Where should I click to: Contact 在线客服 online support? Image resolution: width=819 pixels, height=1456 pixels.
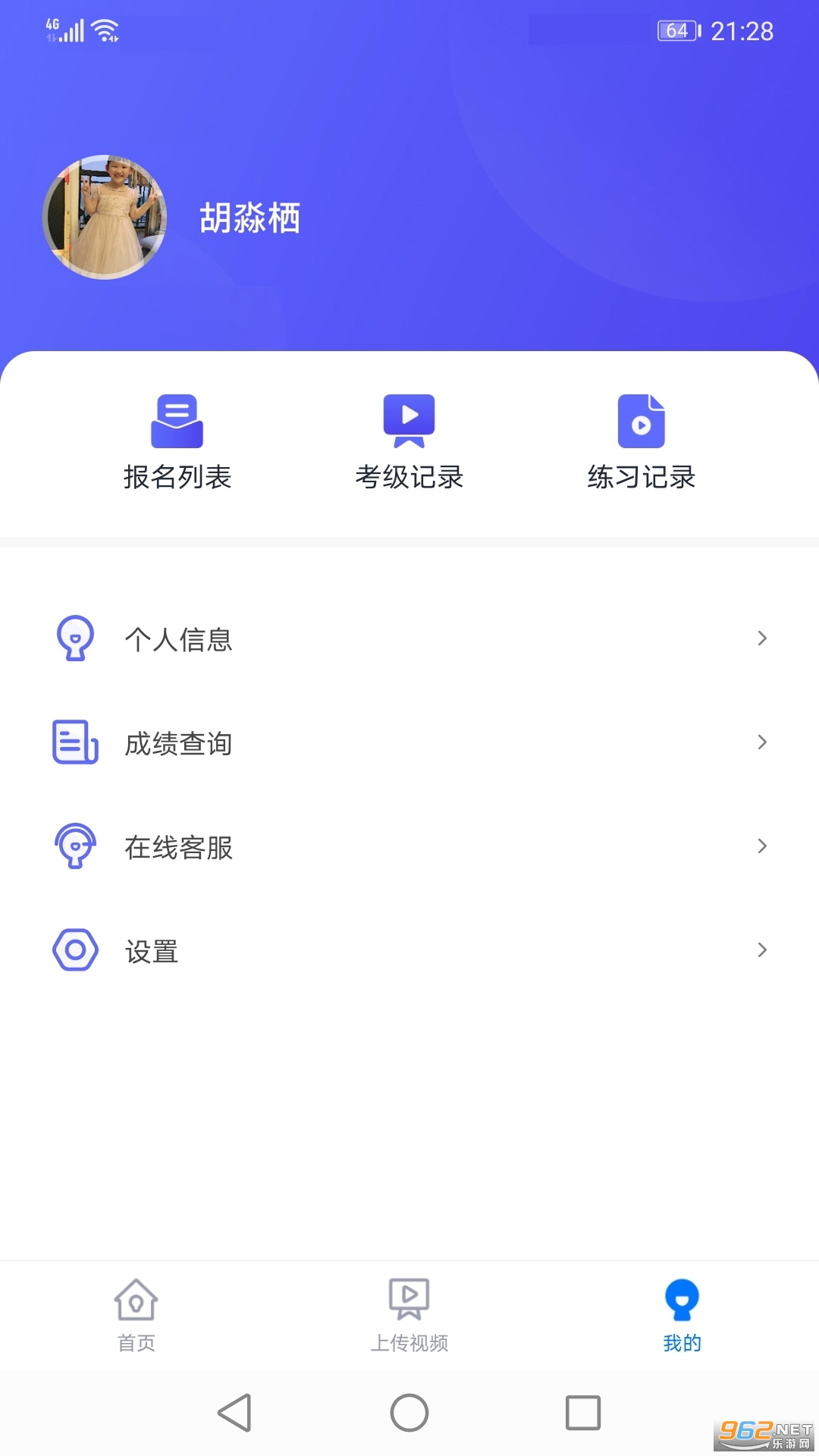tap(409, 847)
